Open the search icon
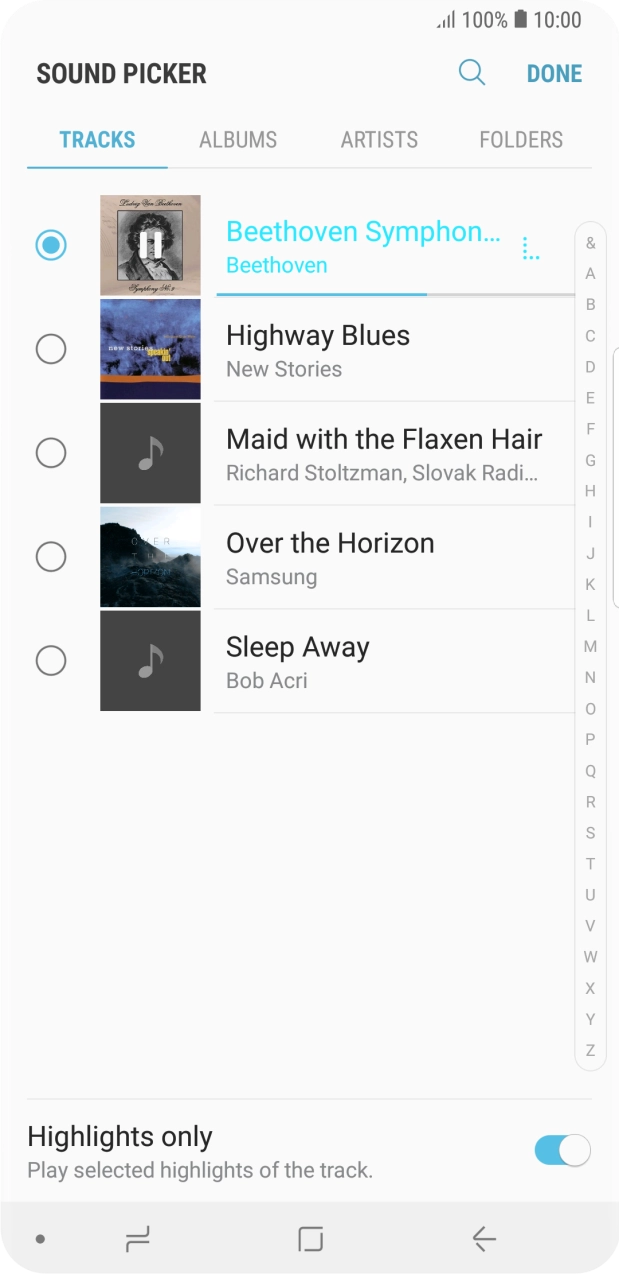 [x=471, y=73]
